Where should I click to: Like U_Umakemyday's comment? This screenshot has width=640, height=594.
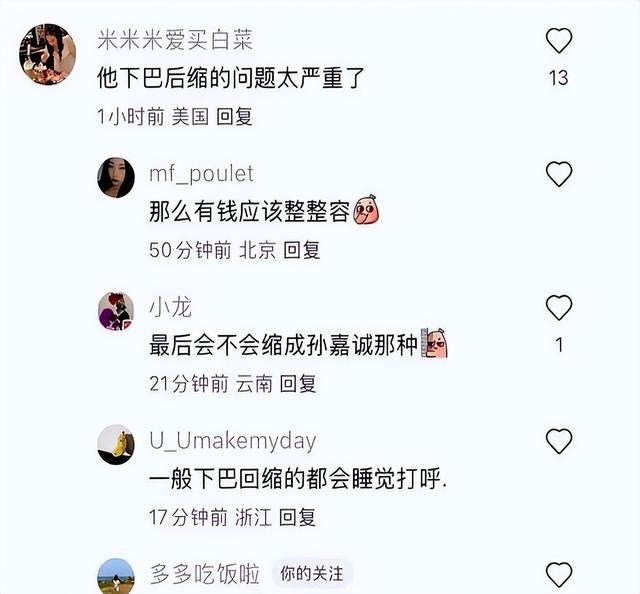pyautogui.click(x=558, y=441)
